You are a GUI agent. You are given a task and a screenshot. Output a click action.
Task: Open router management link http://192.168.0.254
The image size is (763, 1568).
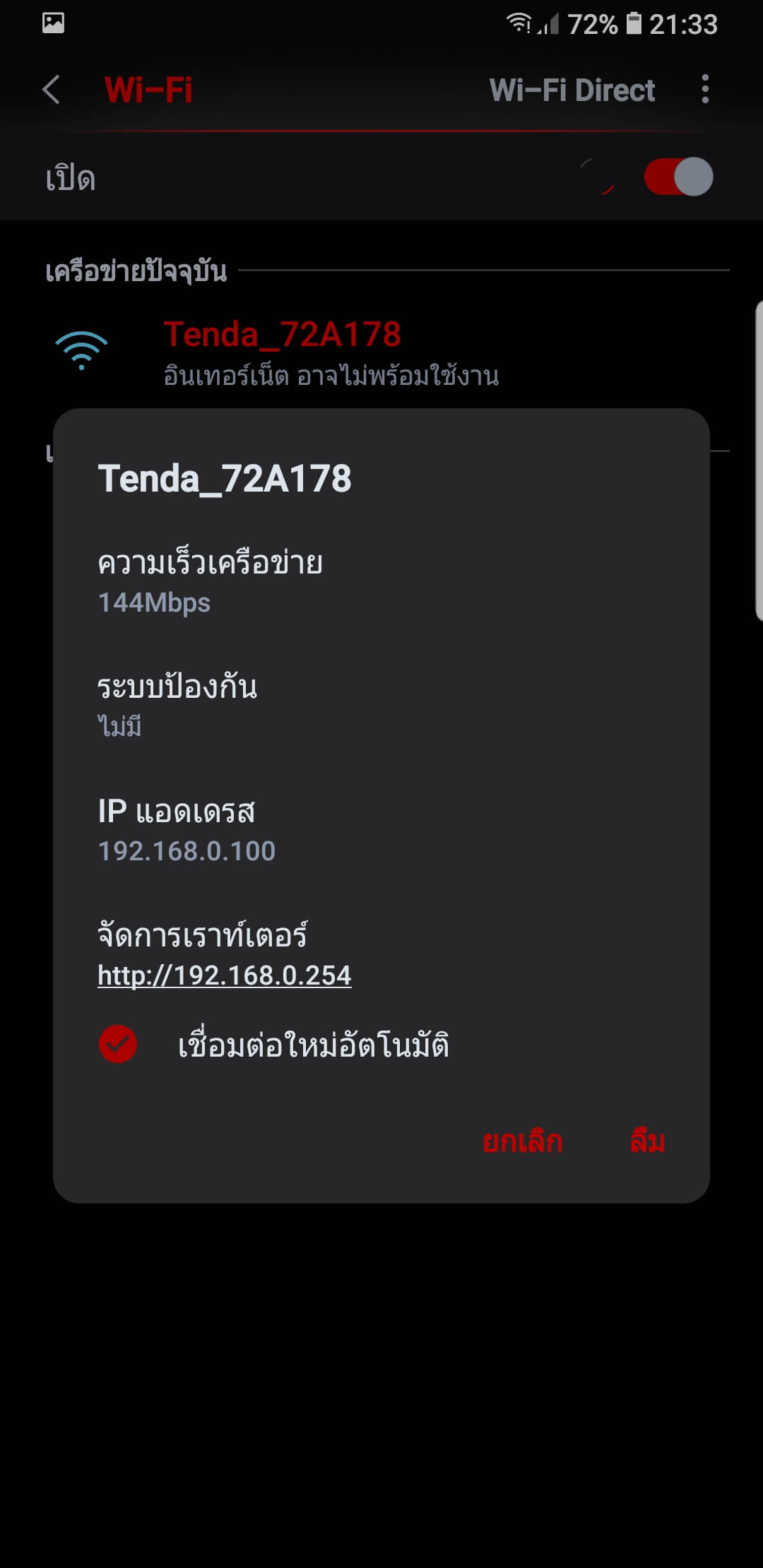point(225,975)
